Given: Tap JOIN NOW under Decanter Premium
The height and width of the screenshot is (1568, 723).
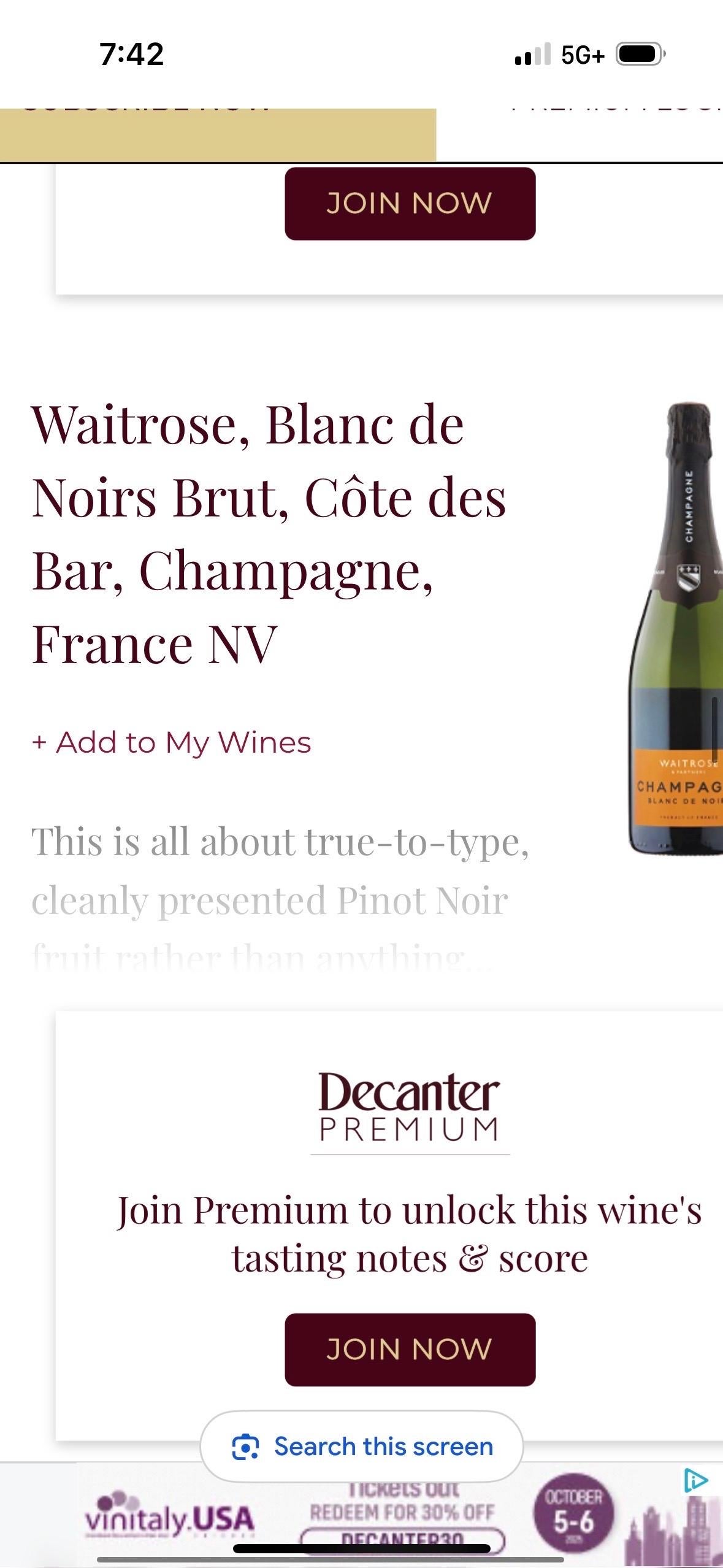Looking at the screenshot, I should [x=410, y=1349].
